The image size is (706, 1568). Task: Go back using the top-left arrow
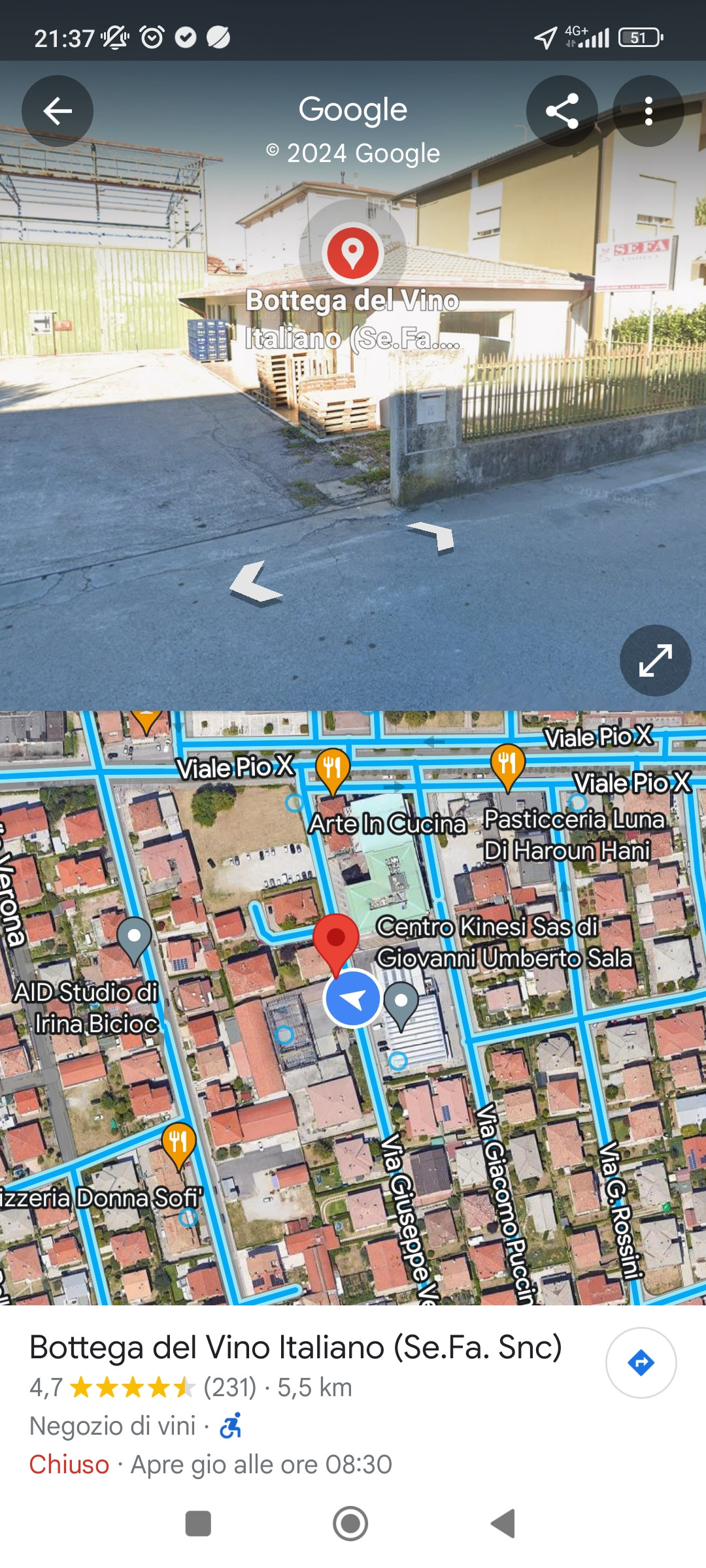click(58, 111)
